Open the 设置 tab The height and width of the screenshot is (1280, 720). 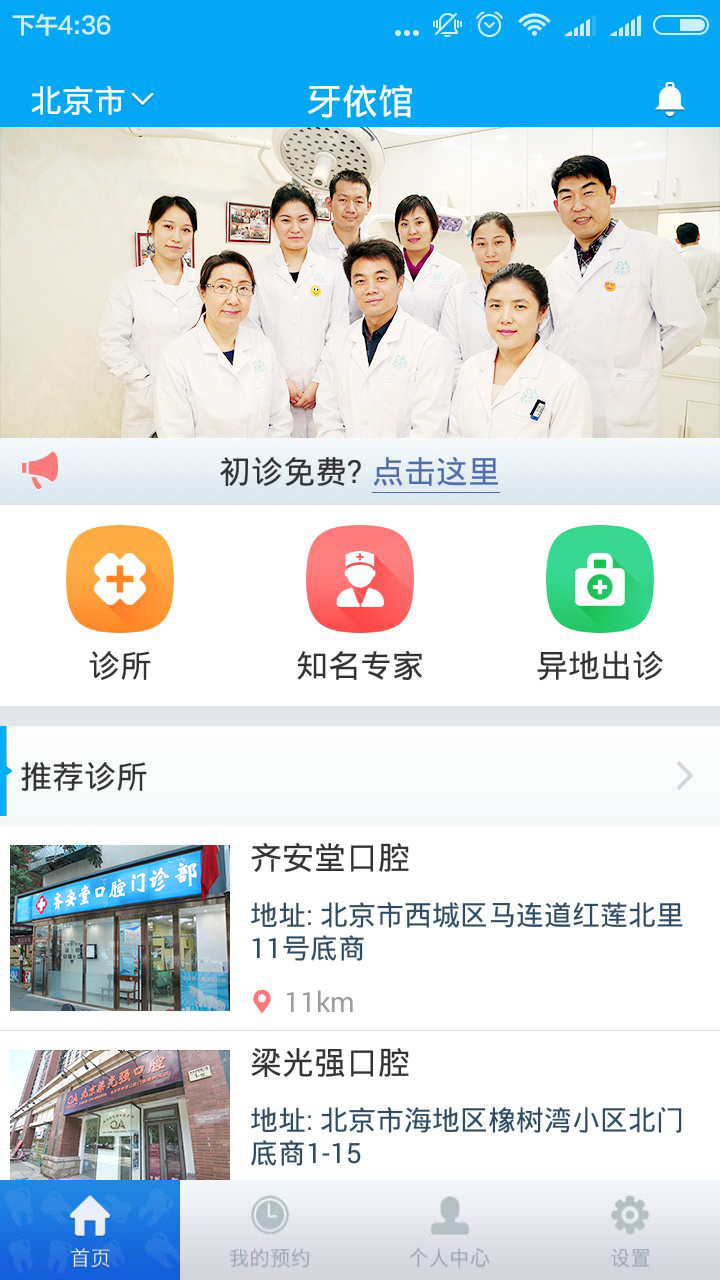click(x=630, y=1230)
